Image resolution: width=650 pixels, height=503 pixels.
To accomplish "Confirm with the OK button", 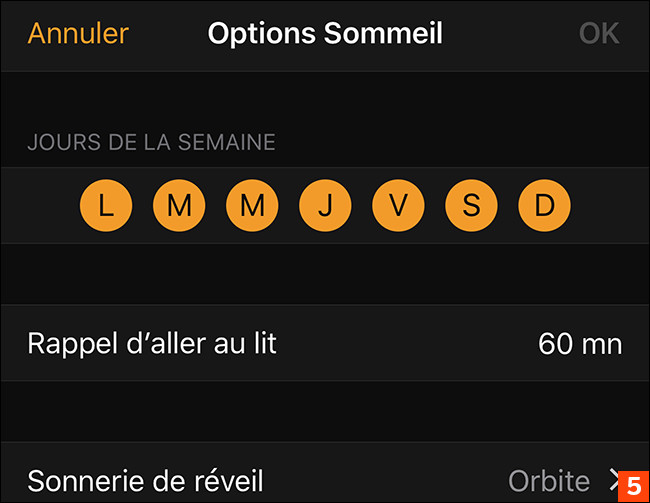I will [599, 33].
